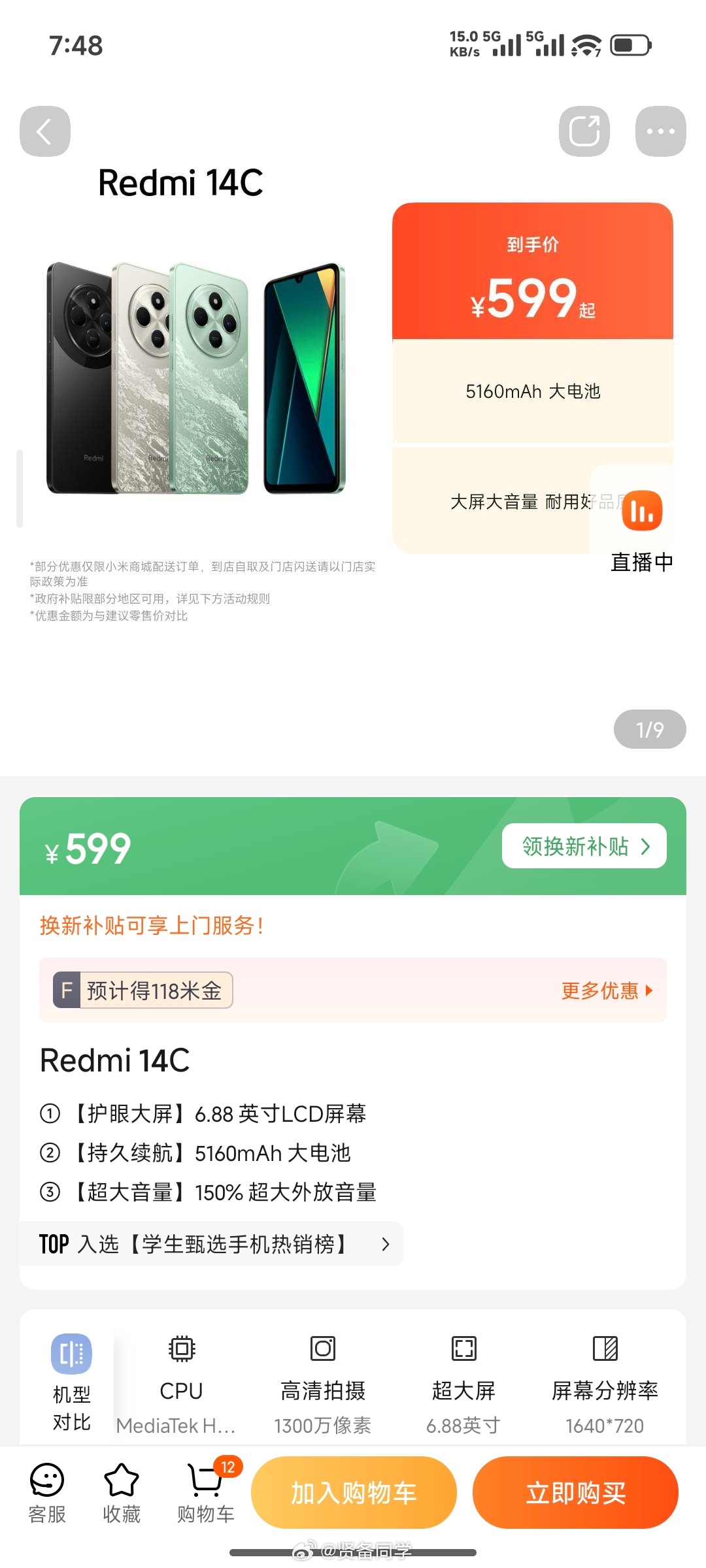Open the share icon at top right

pos(584,131)
